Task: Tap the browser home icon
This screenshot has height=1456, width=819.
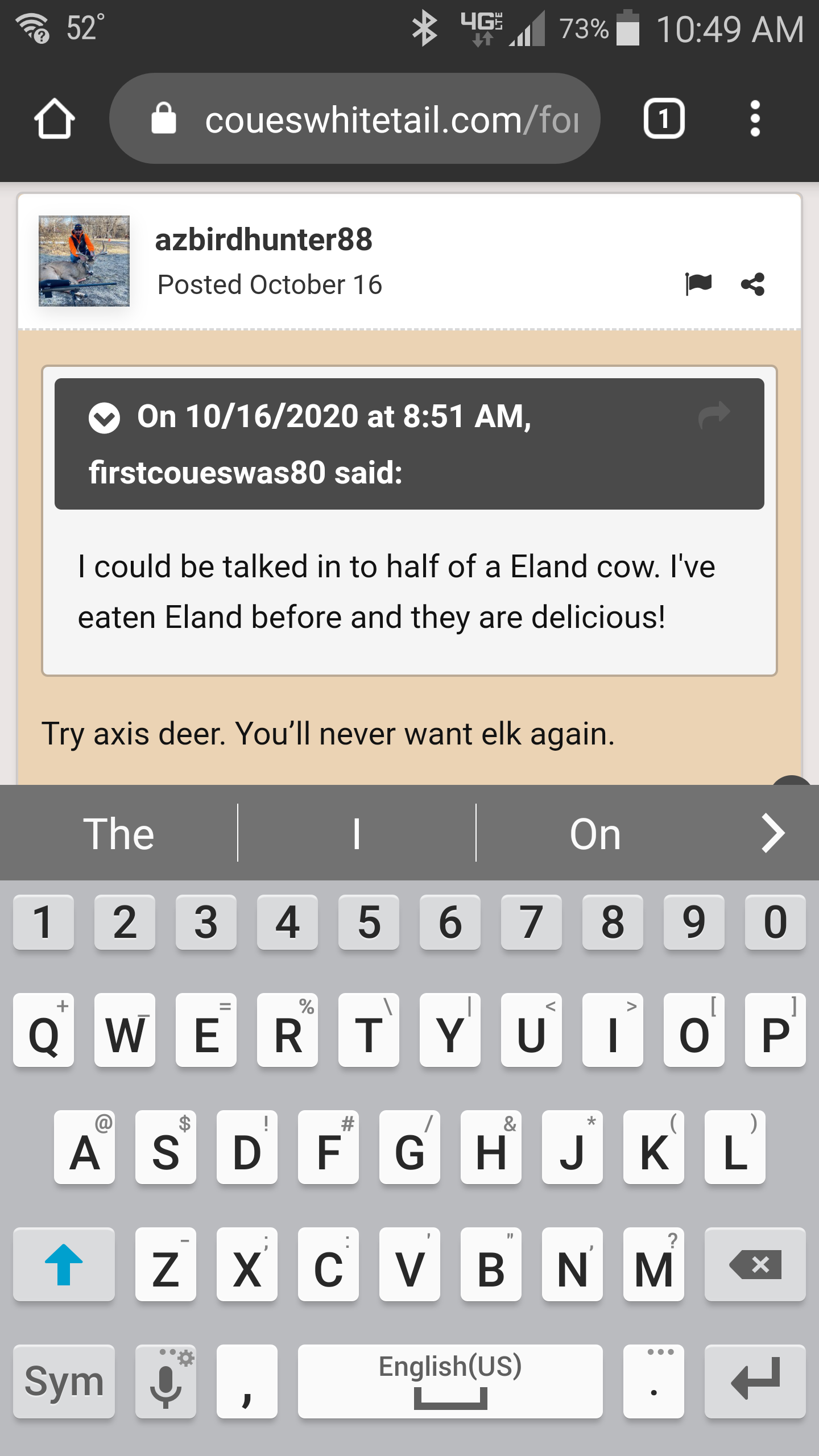Action: (55, 119)
